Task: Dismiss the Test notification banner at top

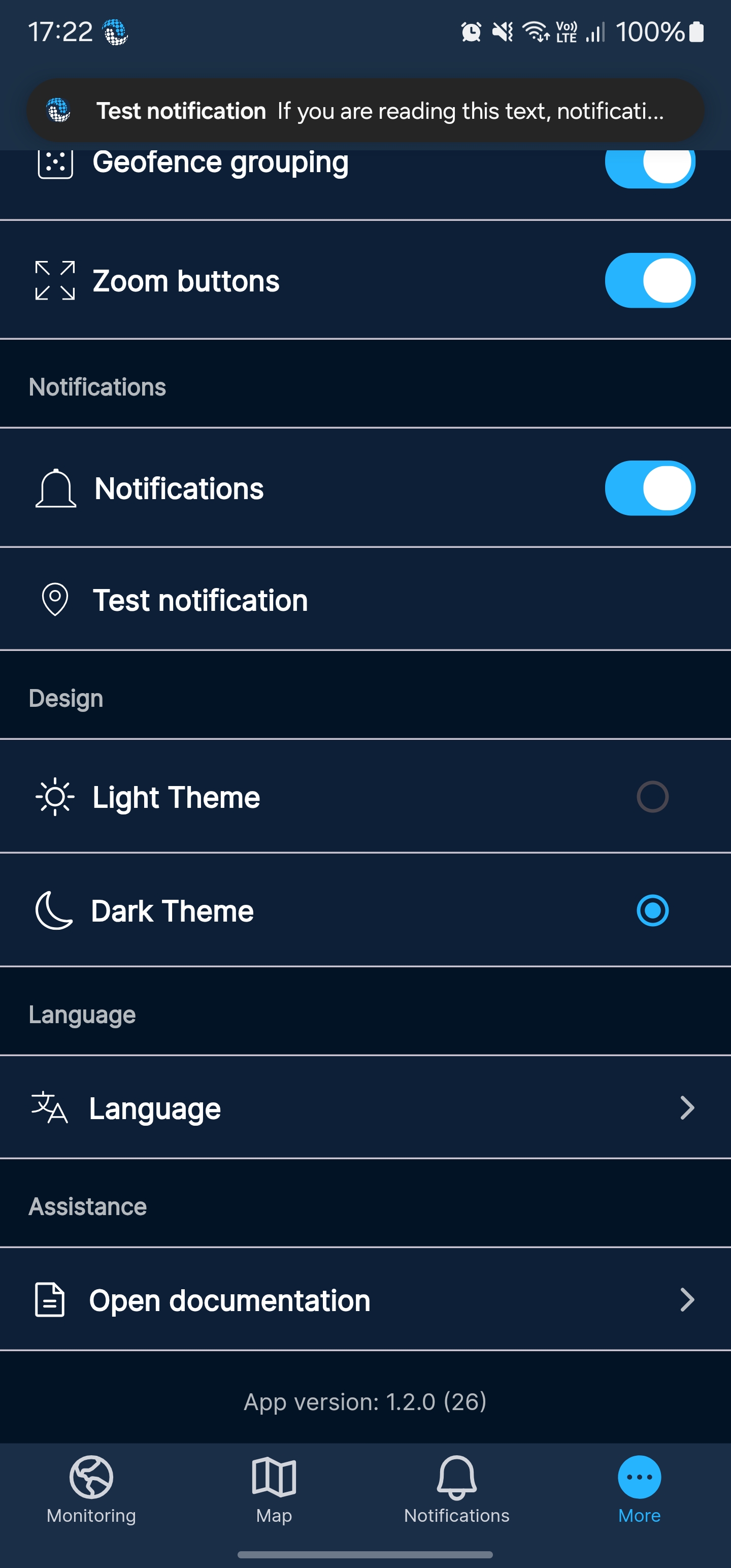Action: point(365,110)
